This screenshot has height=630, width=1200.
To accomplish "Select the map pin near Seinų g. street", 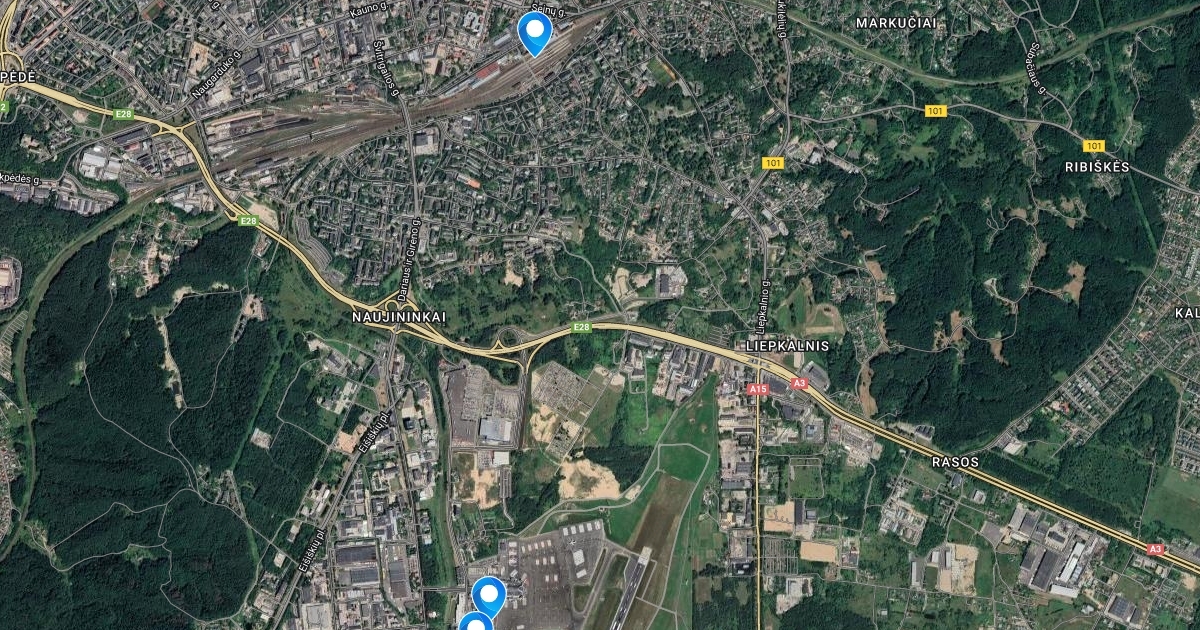I will click(536, 30).
